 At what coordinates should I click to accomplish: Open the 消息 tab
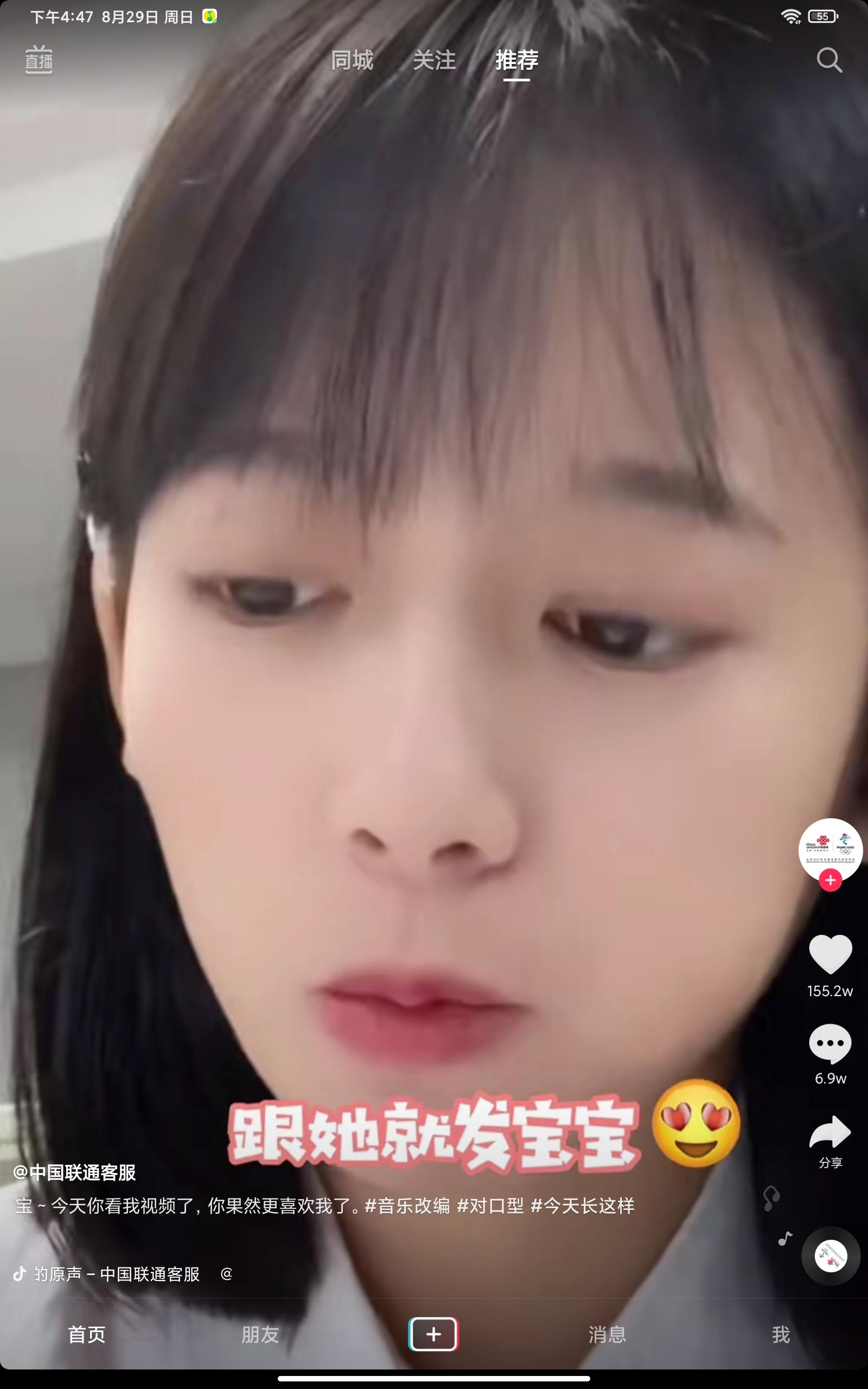point(608,1335)
